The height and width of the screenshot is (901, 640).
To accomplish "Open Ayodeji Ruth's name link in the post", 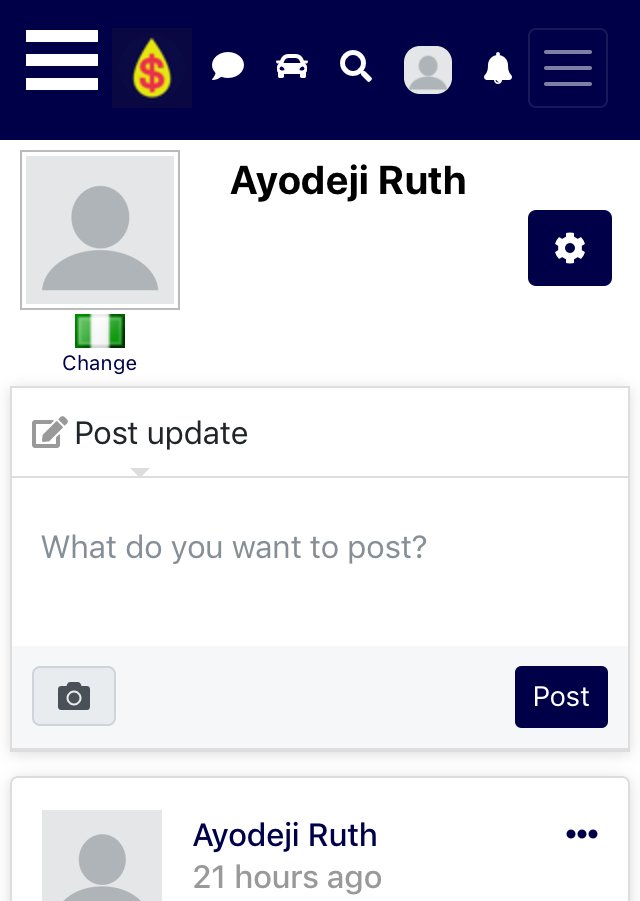I will [x=285, y=835].
